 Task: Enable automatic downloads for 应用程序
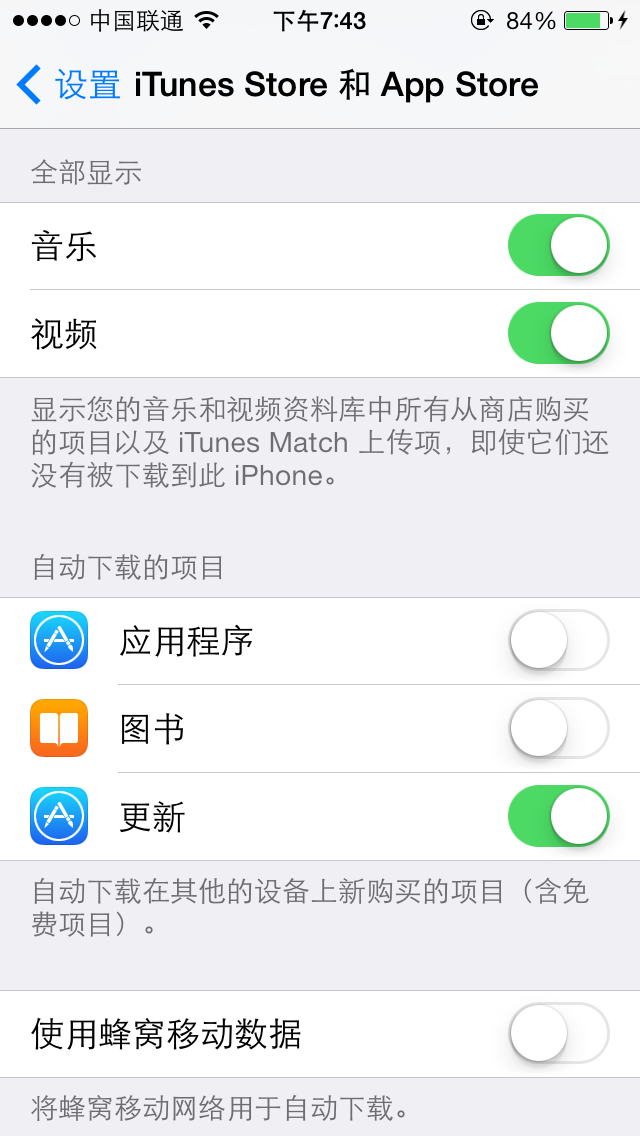click(x=558, y=640)
